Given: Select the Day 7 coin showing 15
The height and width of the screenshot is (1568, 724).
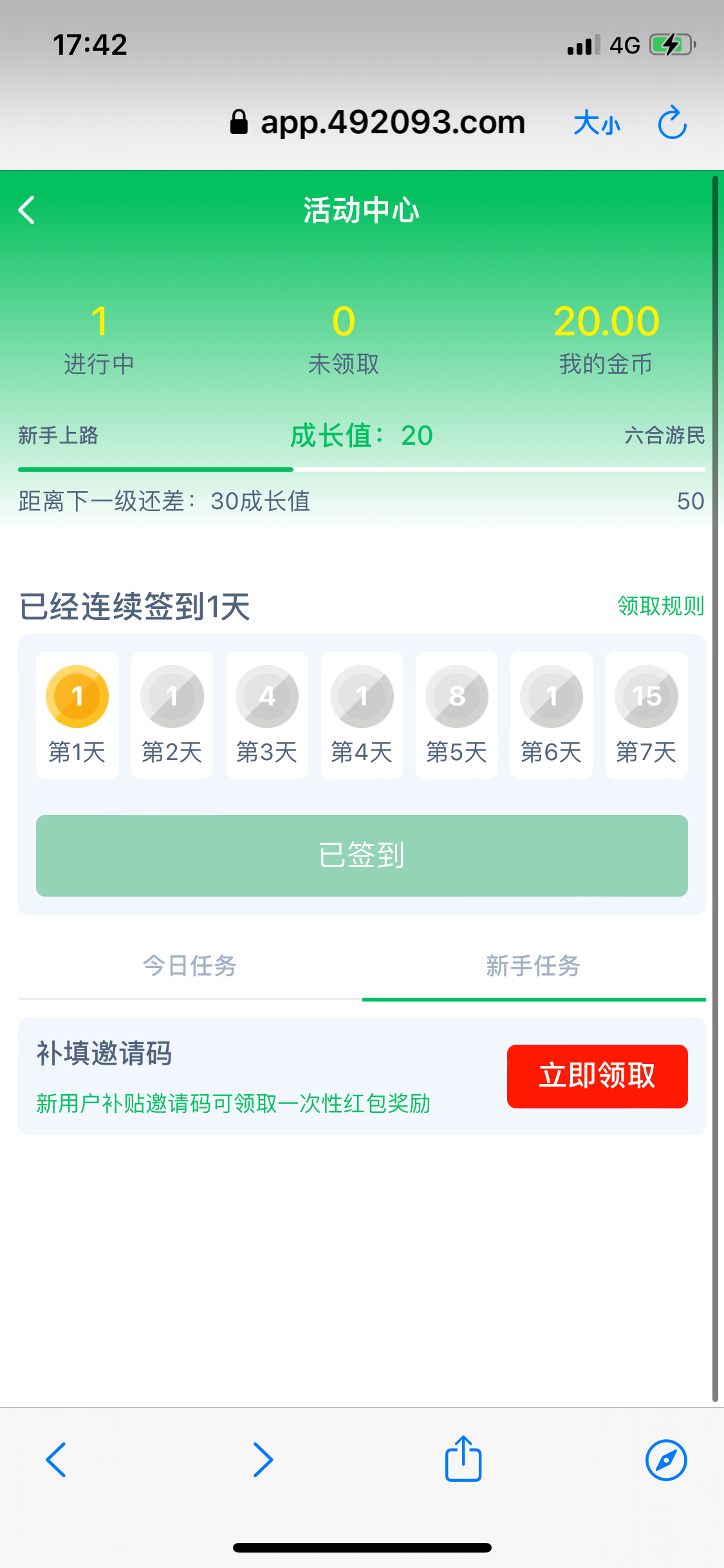Looking at the screenshot, I should 646,695.
